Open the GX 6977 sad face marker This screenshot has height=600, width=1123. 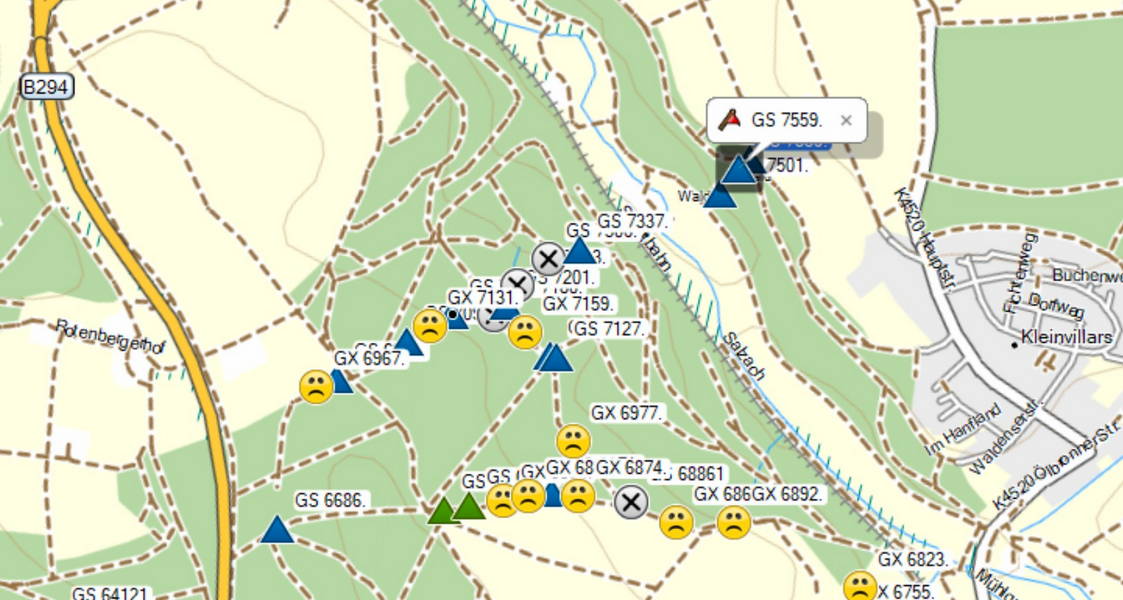(573, 441)
